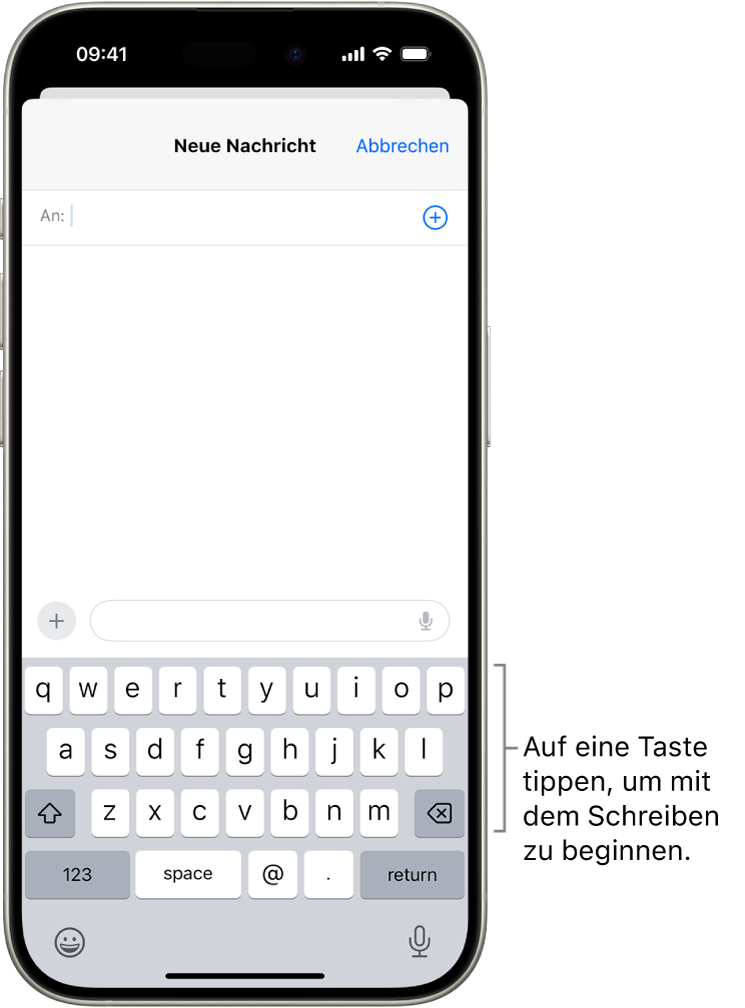Tap the message text field

click(250, 621)
